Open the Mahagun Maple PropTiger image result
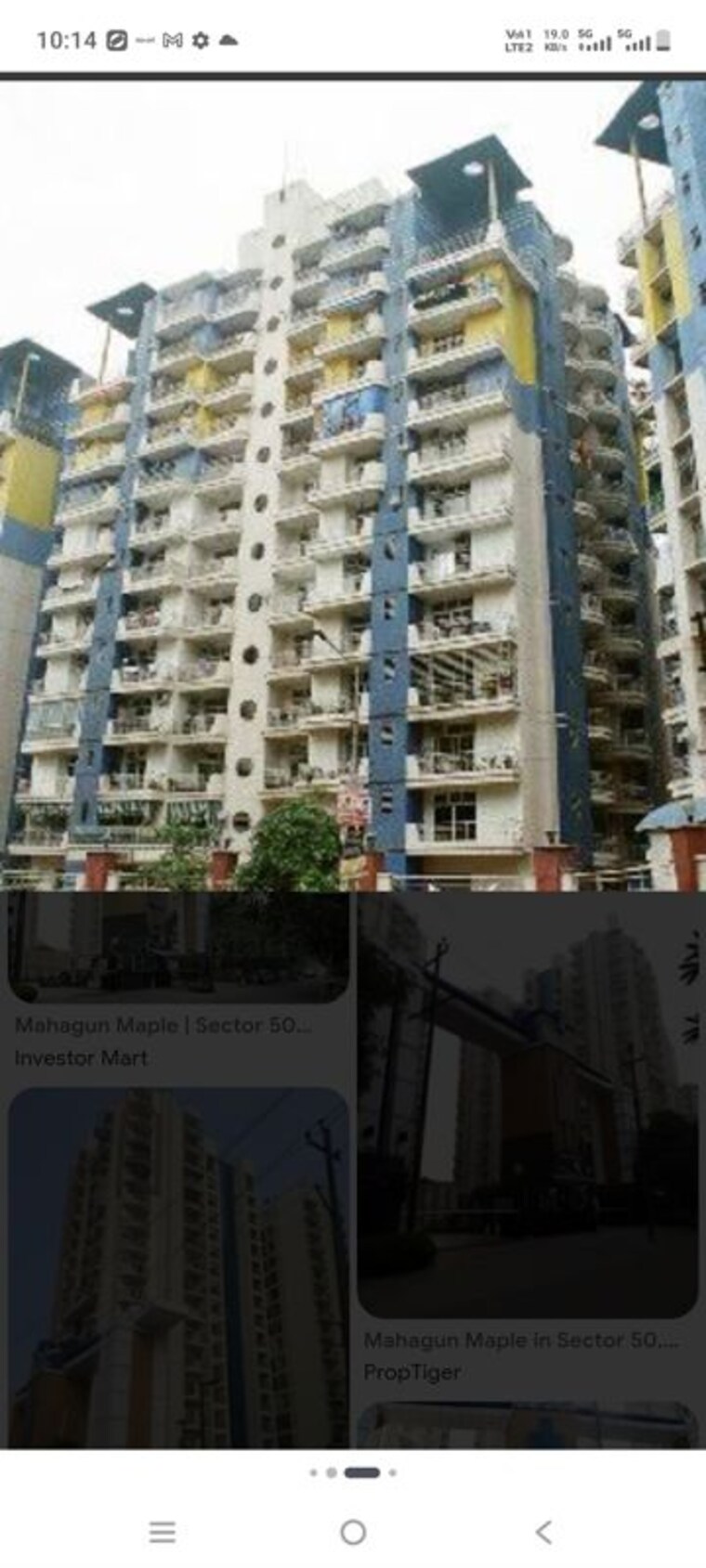The width and height of the screenshot is (706, 1568). [x=528, y=1139]
